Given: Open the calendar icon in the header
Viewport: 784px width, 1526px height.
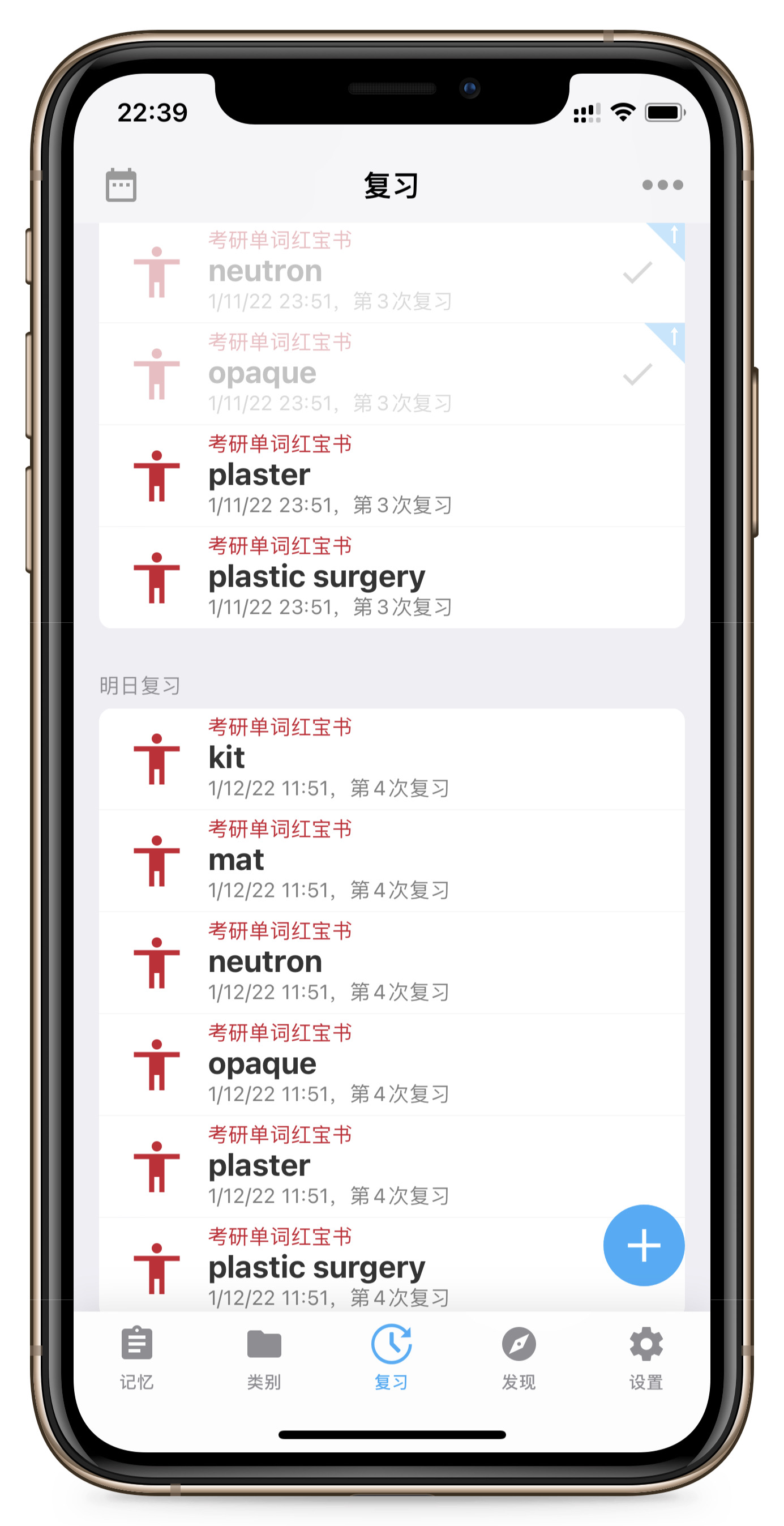Looking at the screenshot, I should pyautogui.click(x=121, y=185).
